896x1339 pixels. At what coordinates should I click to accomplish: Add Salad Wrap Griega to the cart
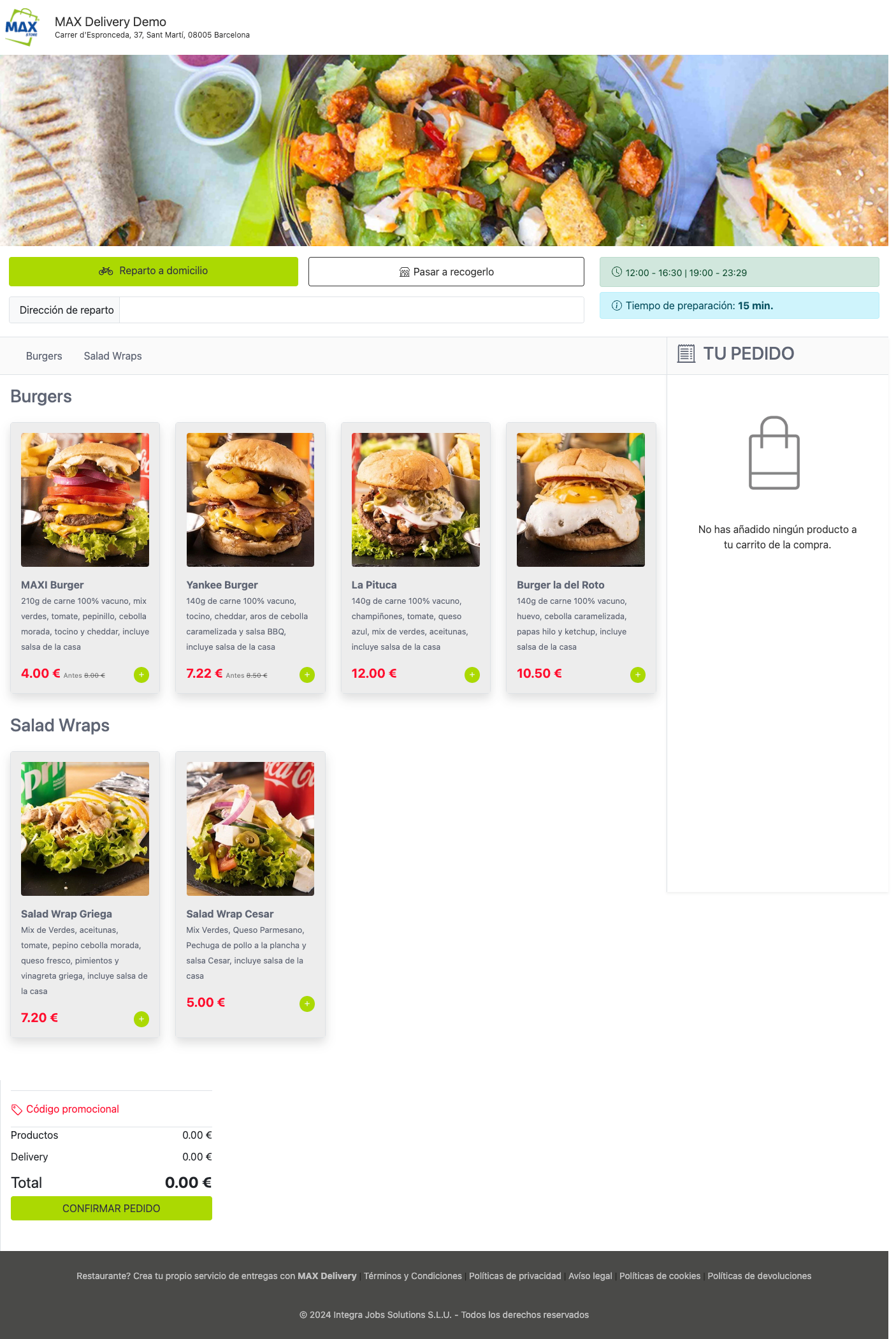click(x=141, y=1019)
